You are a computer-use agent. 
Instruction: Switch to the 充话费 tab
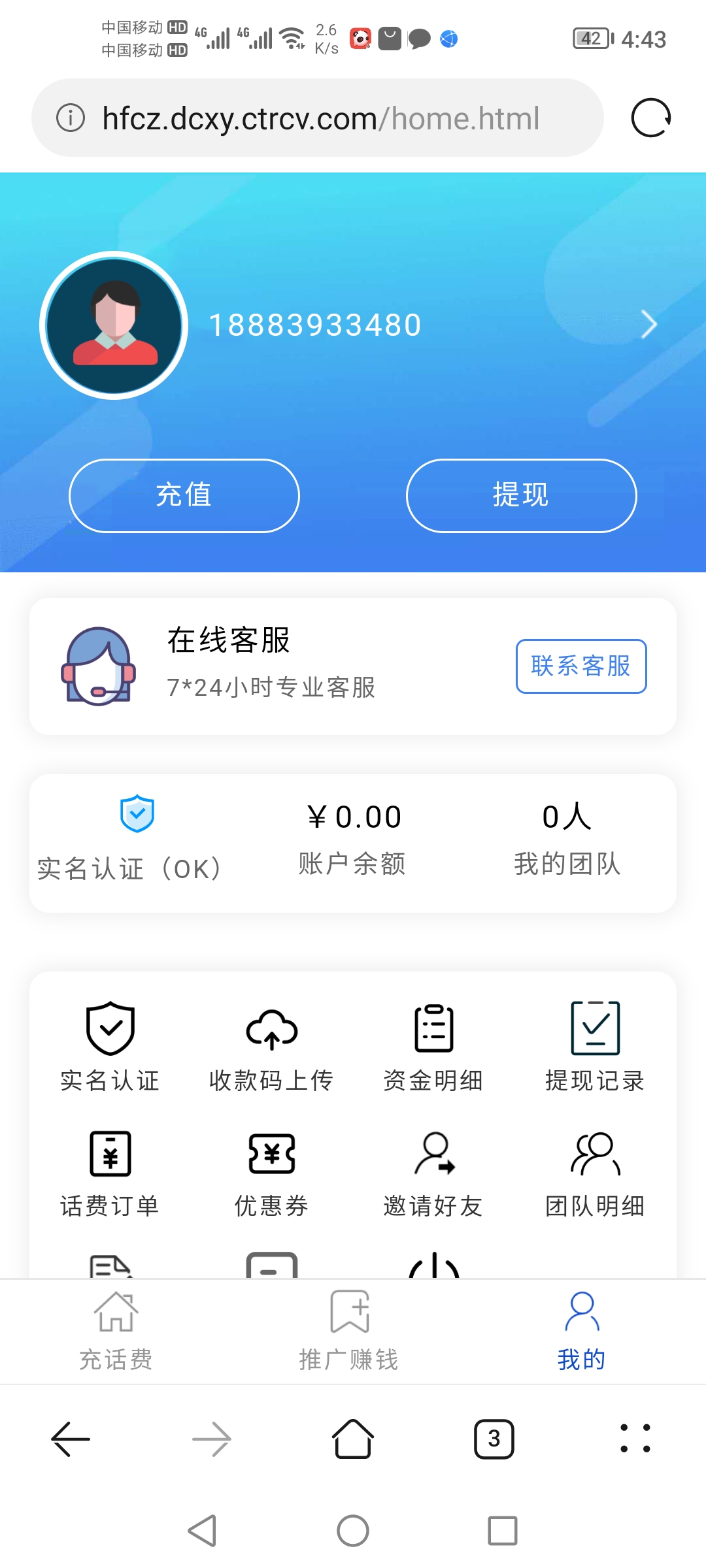coord(116,1330)
